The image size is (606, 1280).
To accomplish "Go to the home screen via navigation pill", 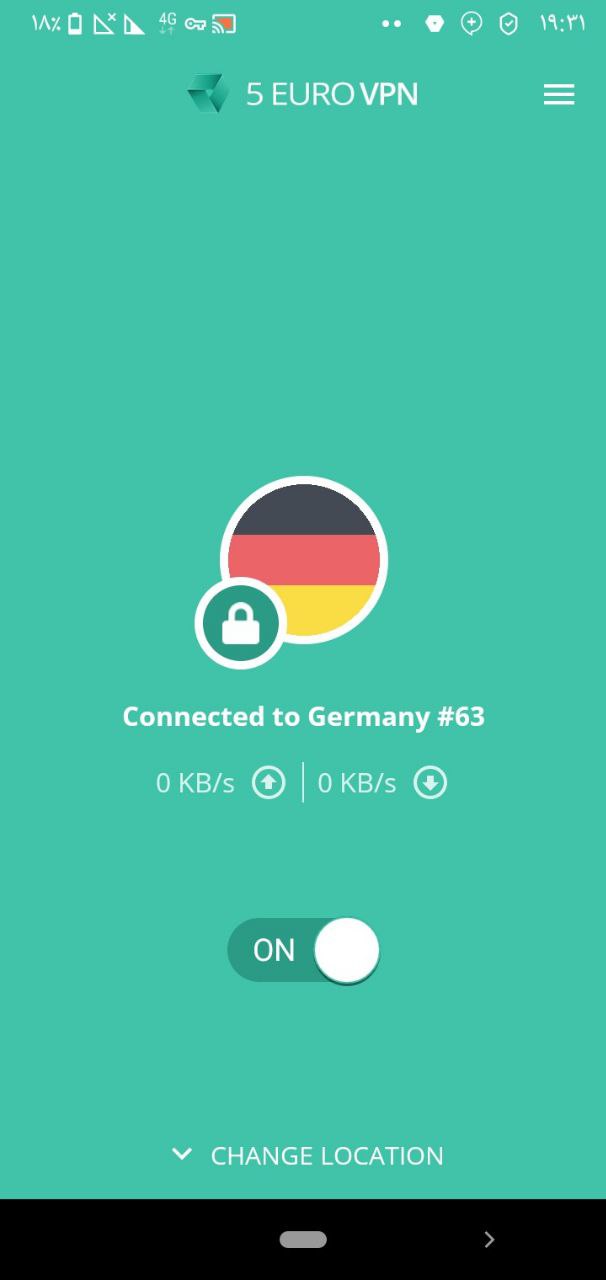I will click(x=303, y=1240).
